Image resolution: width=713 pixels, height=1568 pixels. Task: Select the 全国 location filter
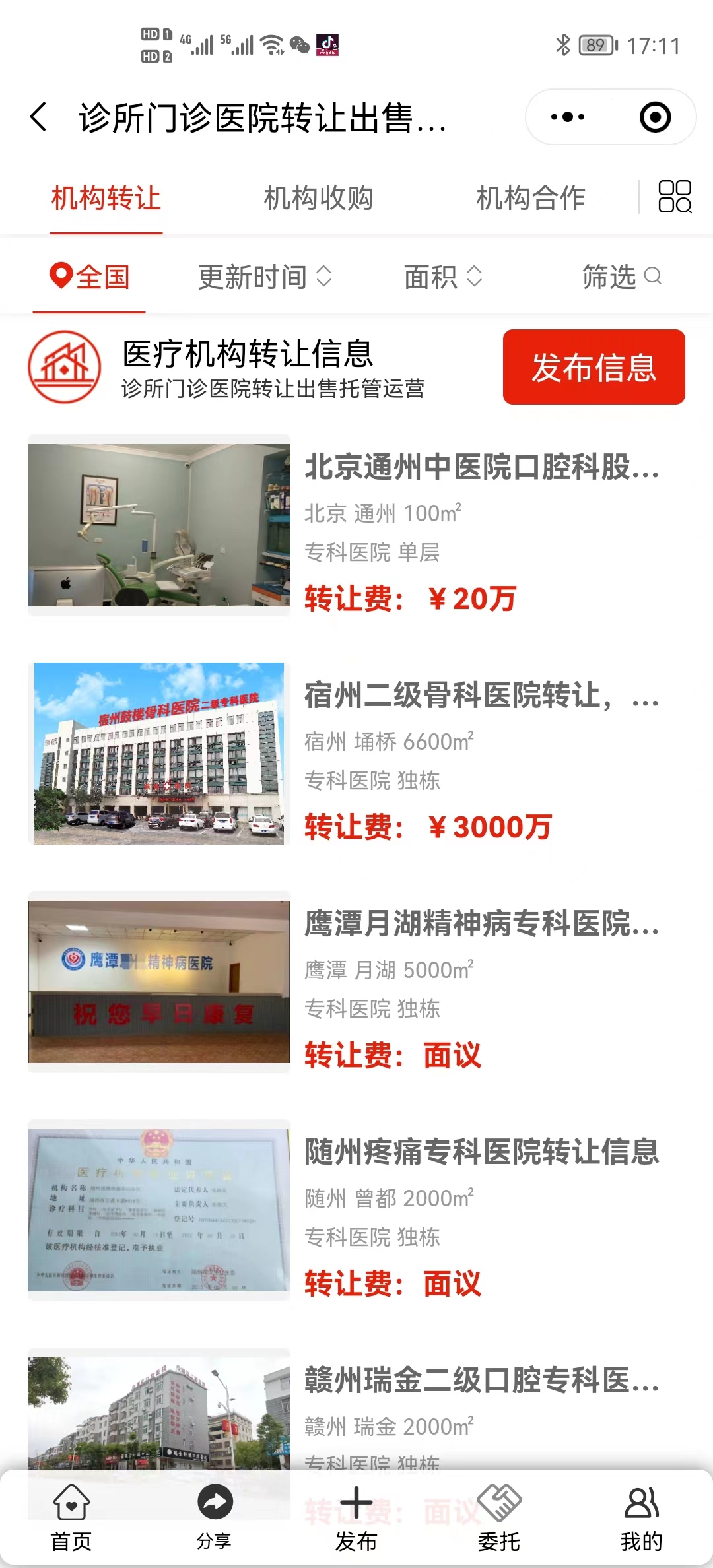(90, 277)
